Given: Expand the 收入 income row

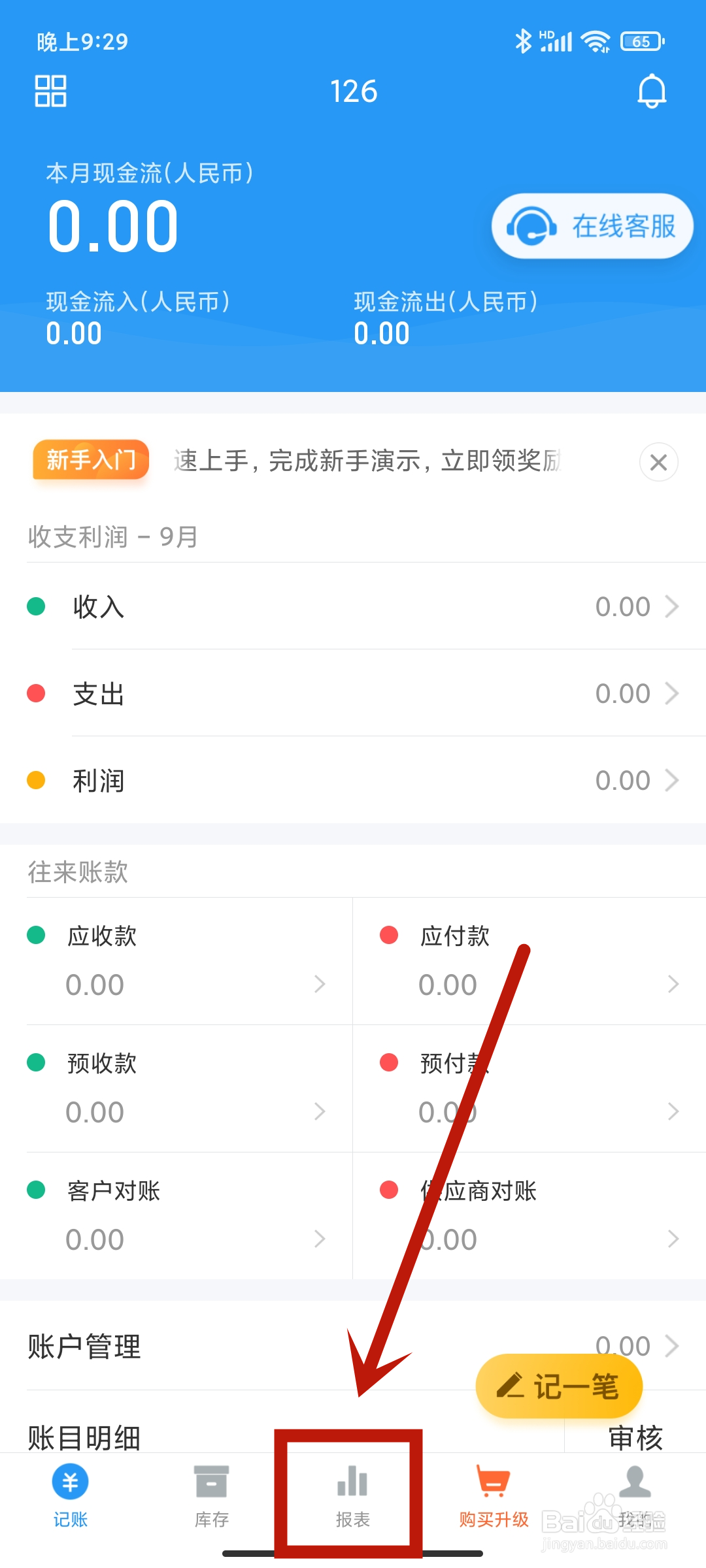Looking at the screenshot, I should [353, 606].
